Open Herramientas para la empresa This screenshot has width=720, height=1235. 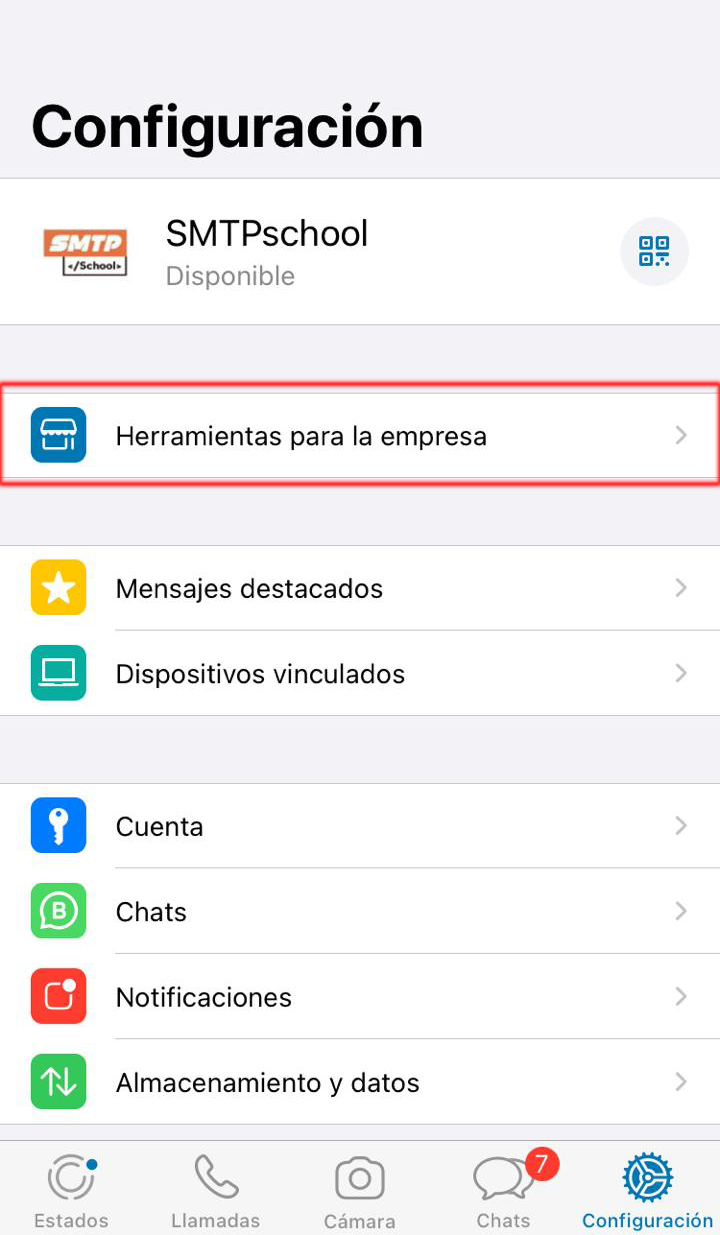[x=360, y=436]
